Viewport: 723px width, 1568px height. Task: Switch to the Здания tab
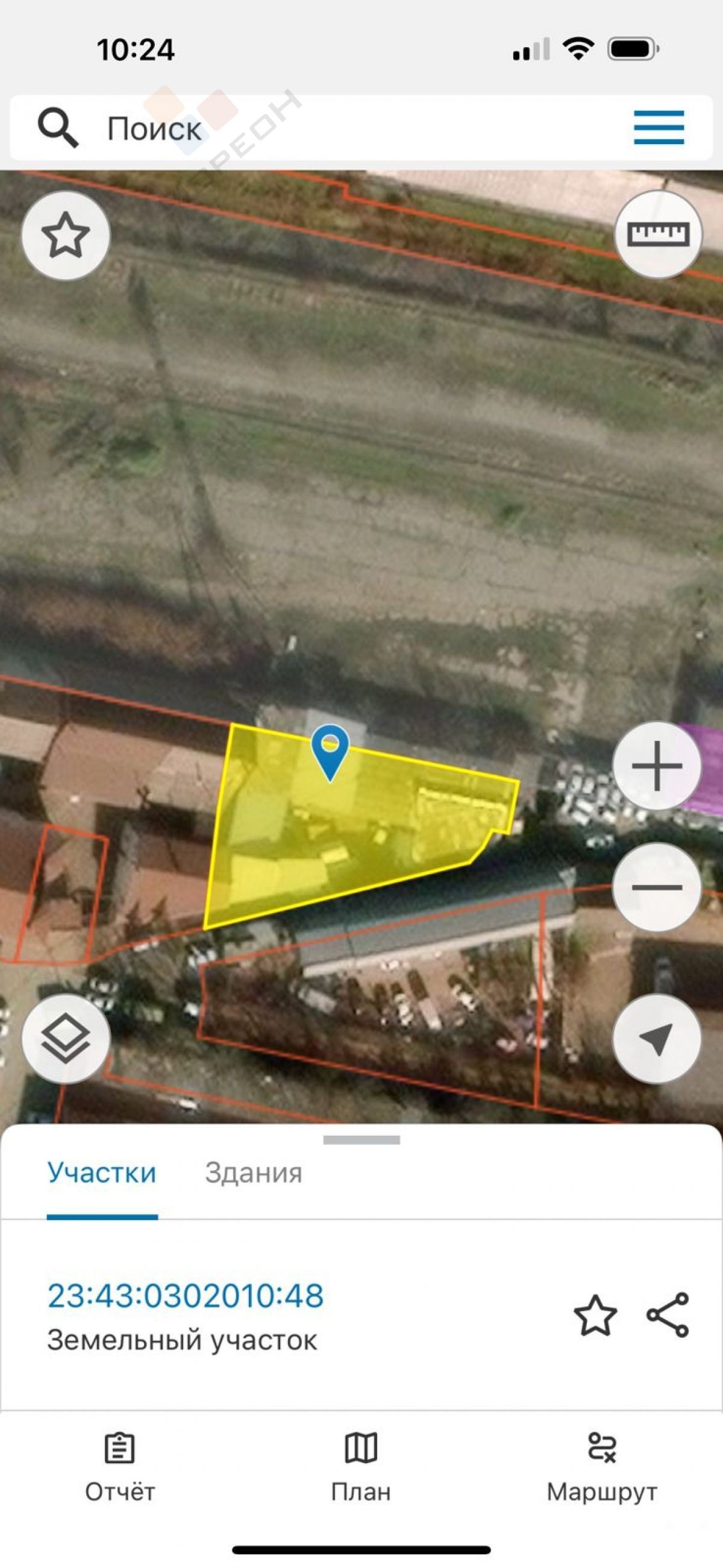click(253, 1173)
